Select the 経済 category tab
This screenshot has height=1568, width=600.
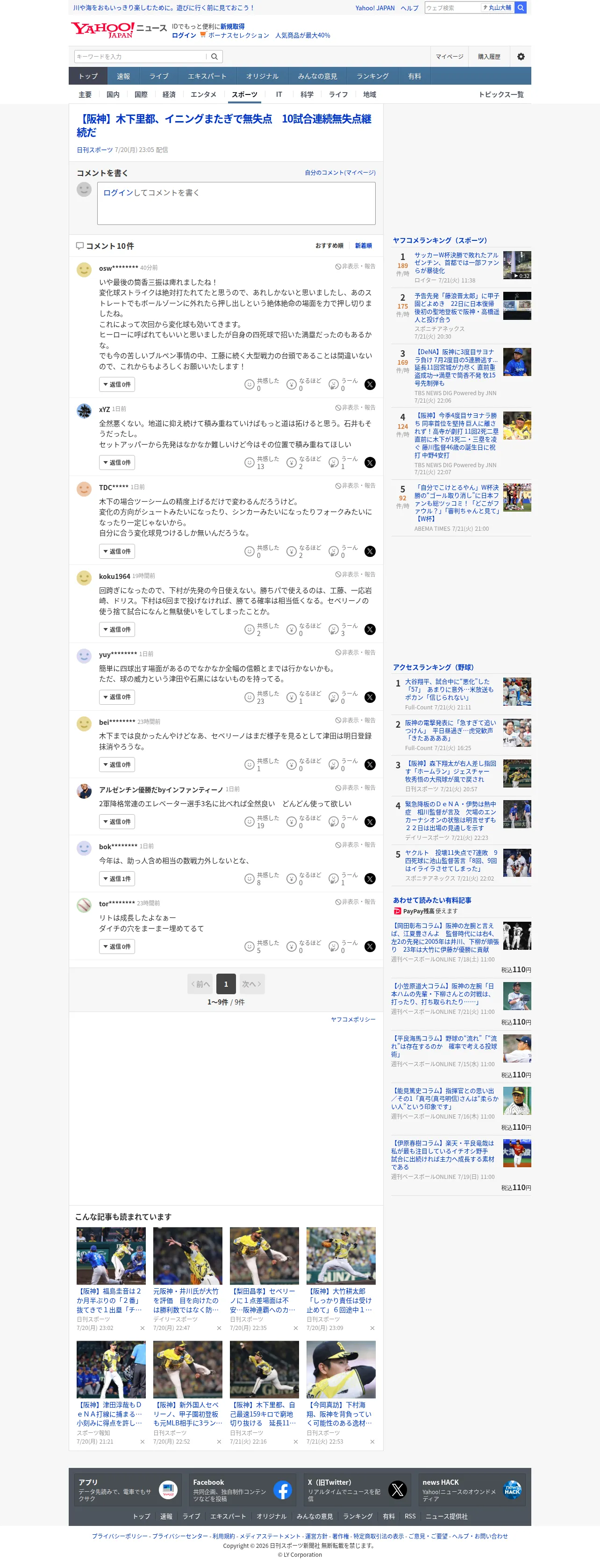(x=169, y=94)
